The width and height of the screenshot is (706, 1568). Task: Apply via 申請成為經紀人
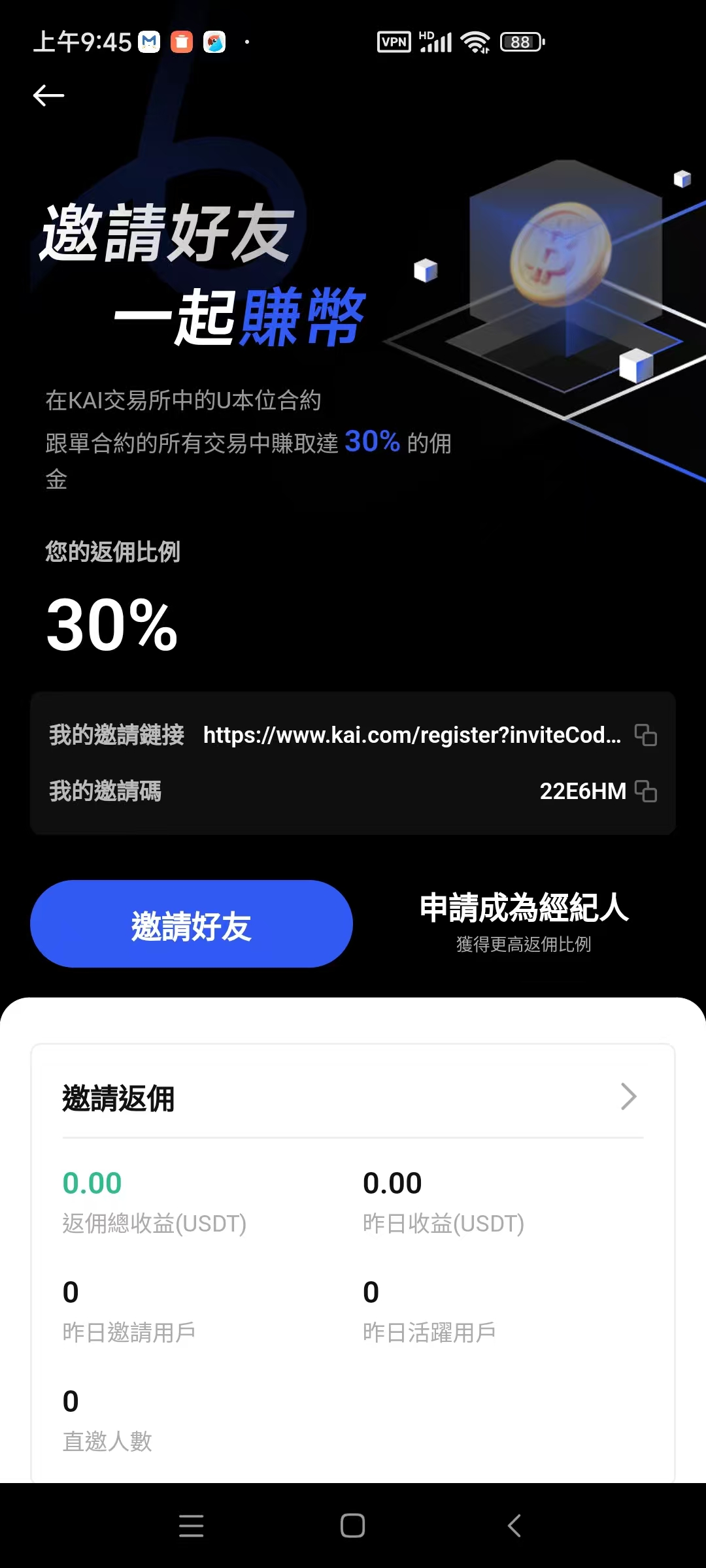pos(524,921)
